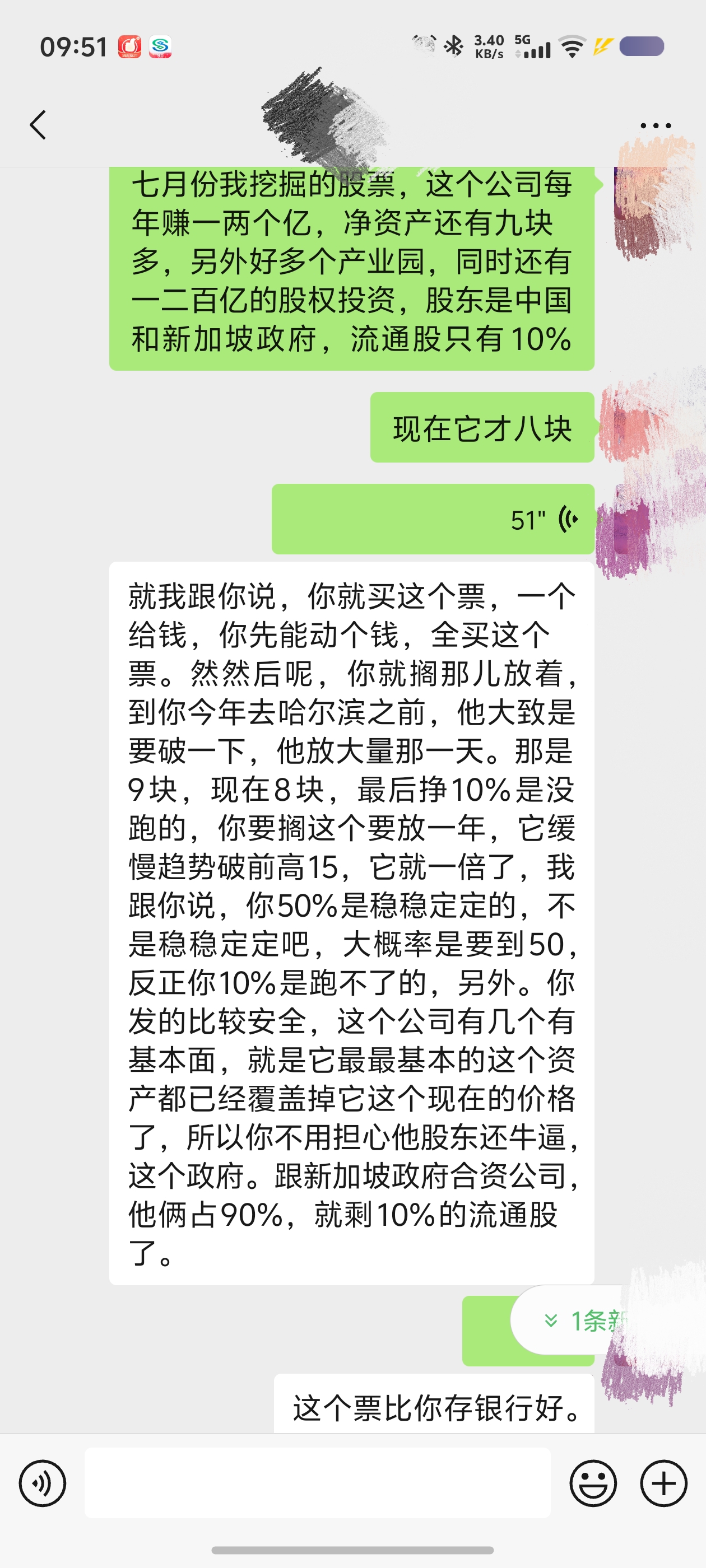Open the emoji picker
Screen dimensions: 706x1568
coord(593,1483)
